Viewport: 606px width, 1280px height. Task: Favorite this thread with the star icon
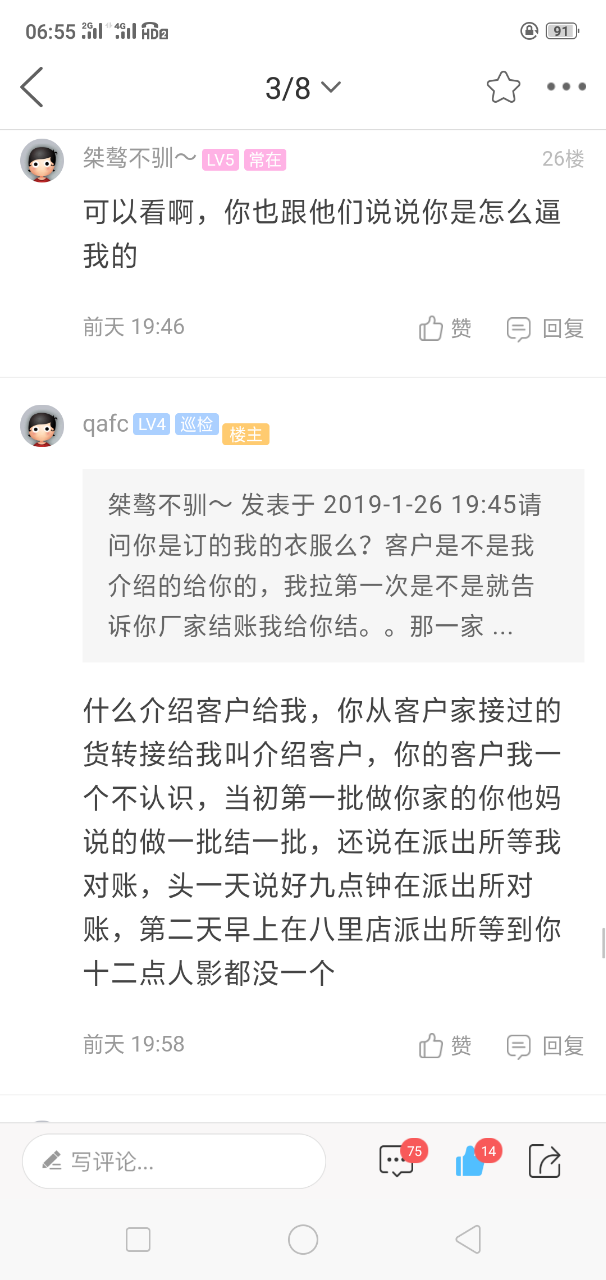point(504,87)
